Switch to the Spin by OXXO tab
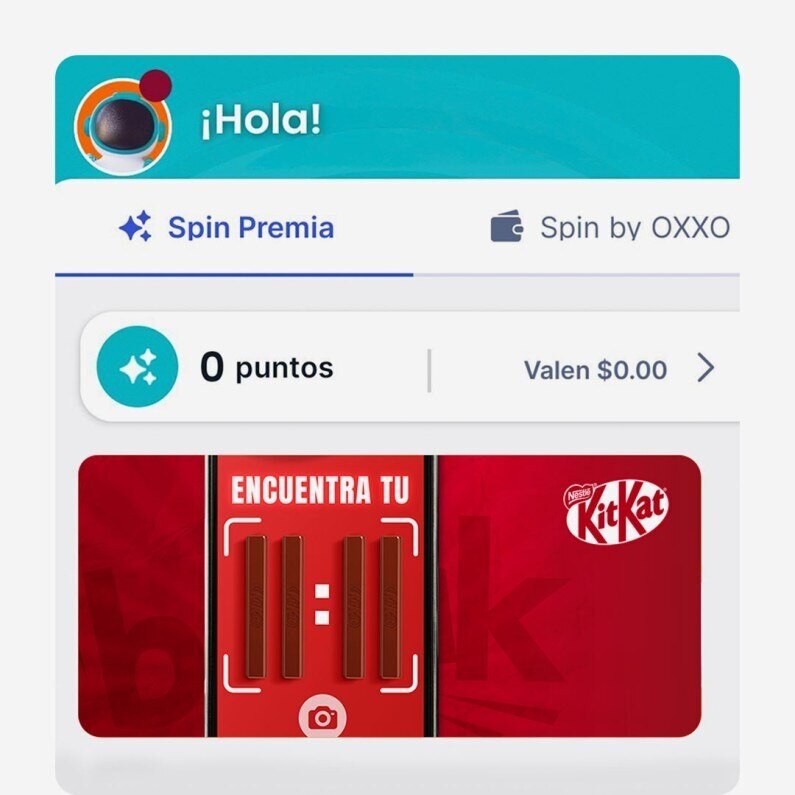 pyautogui.click(x=612, y=228)
